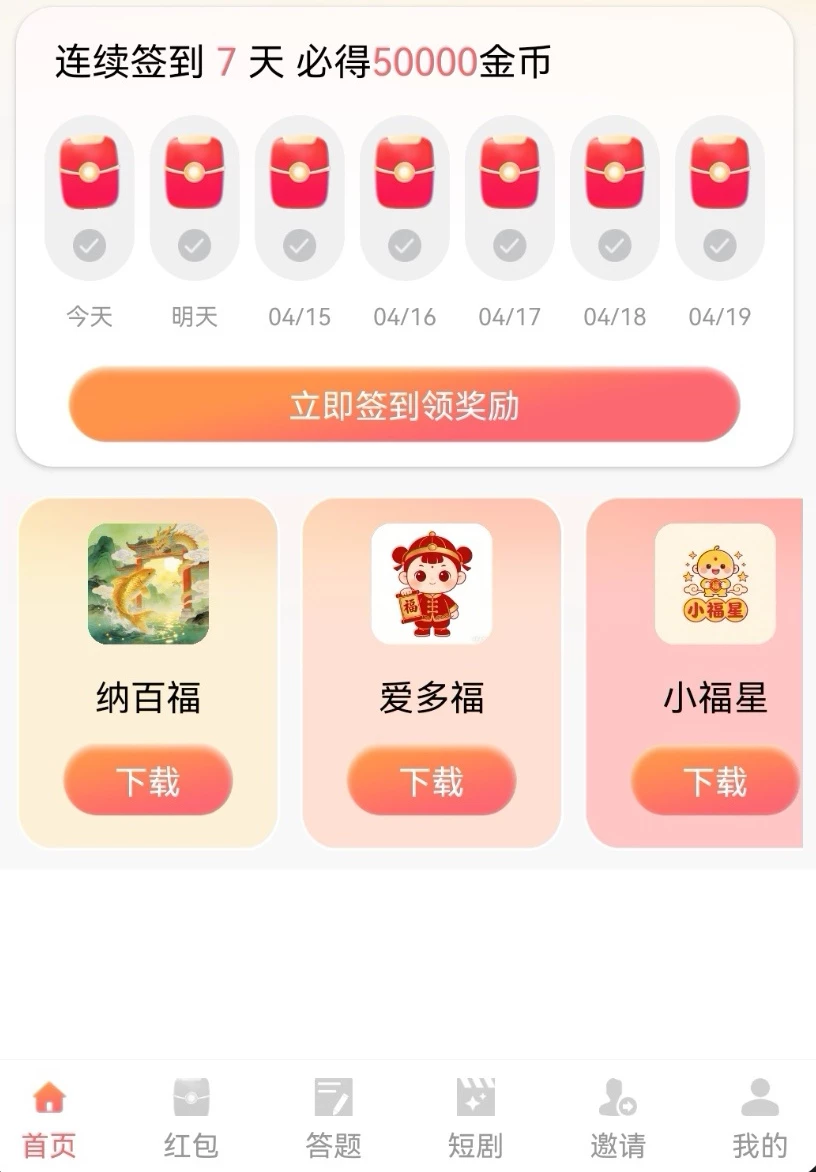This screenshot has height=1172, width=816.
Task: Download the 纳百福 app
Action: (148, 780)
